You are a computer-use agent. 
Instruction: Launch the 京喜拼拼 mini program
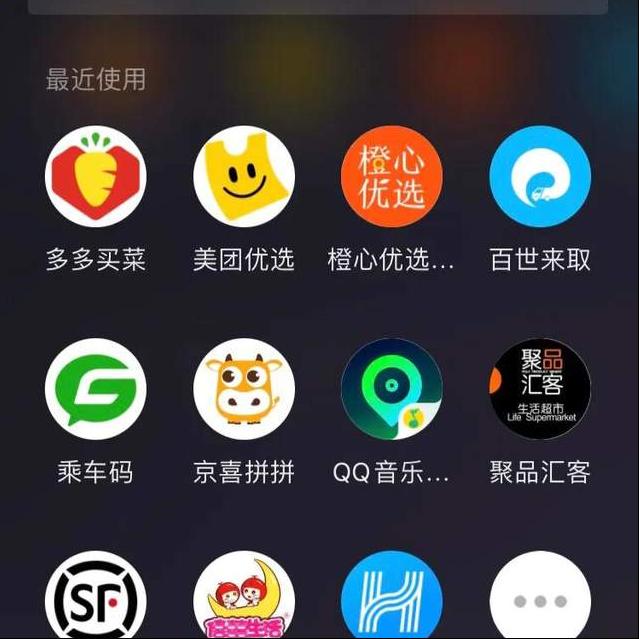[x=244, y=389]
